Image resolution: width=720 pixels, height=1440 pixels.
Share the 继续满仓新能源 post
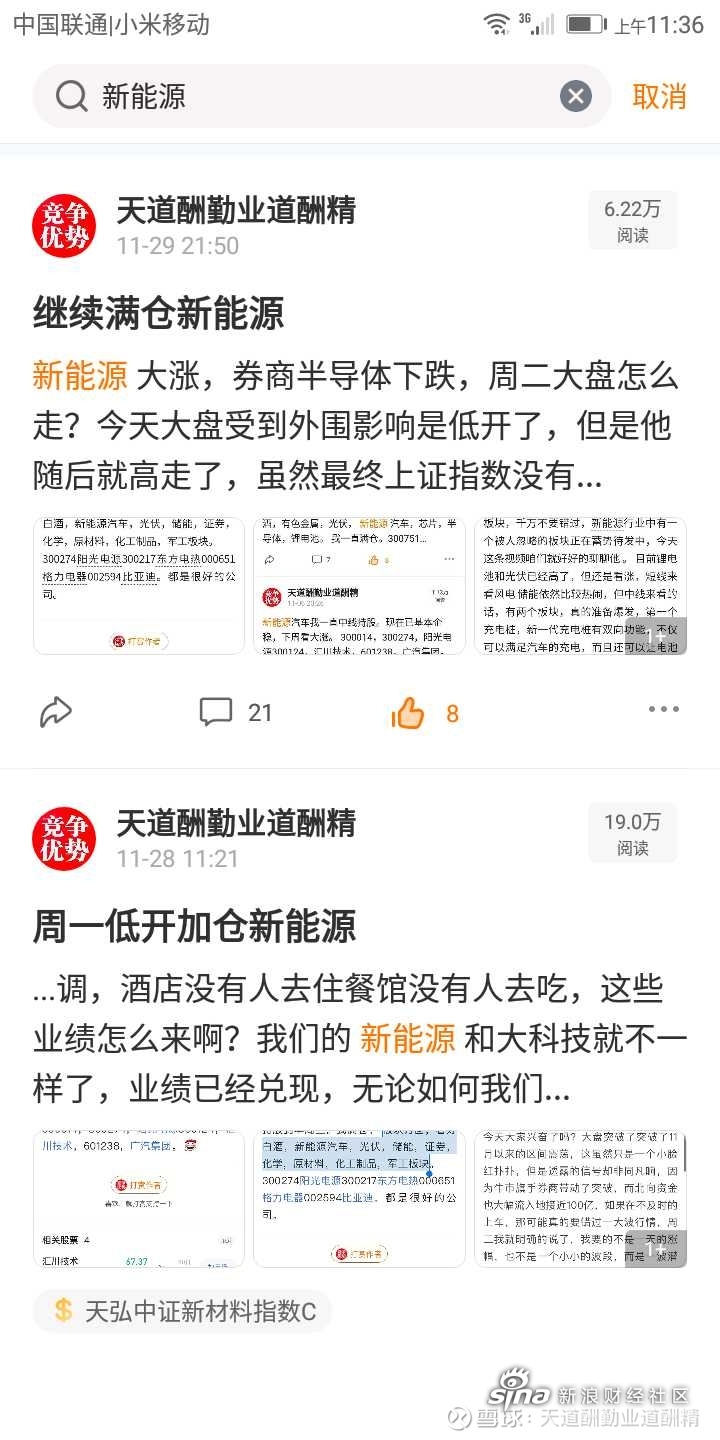pos(56,712)
